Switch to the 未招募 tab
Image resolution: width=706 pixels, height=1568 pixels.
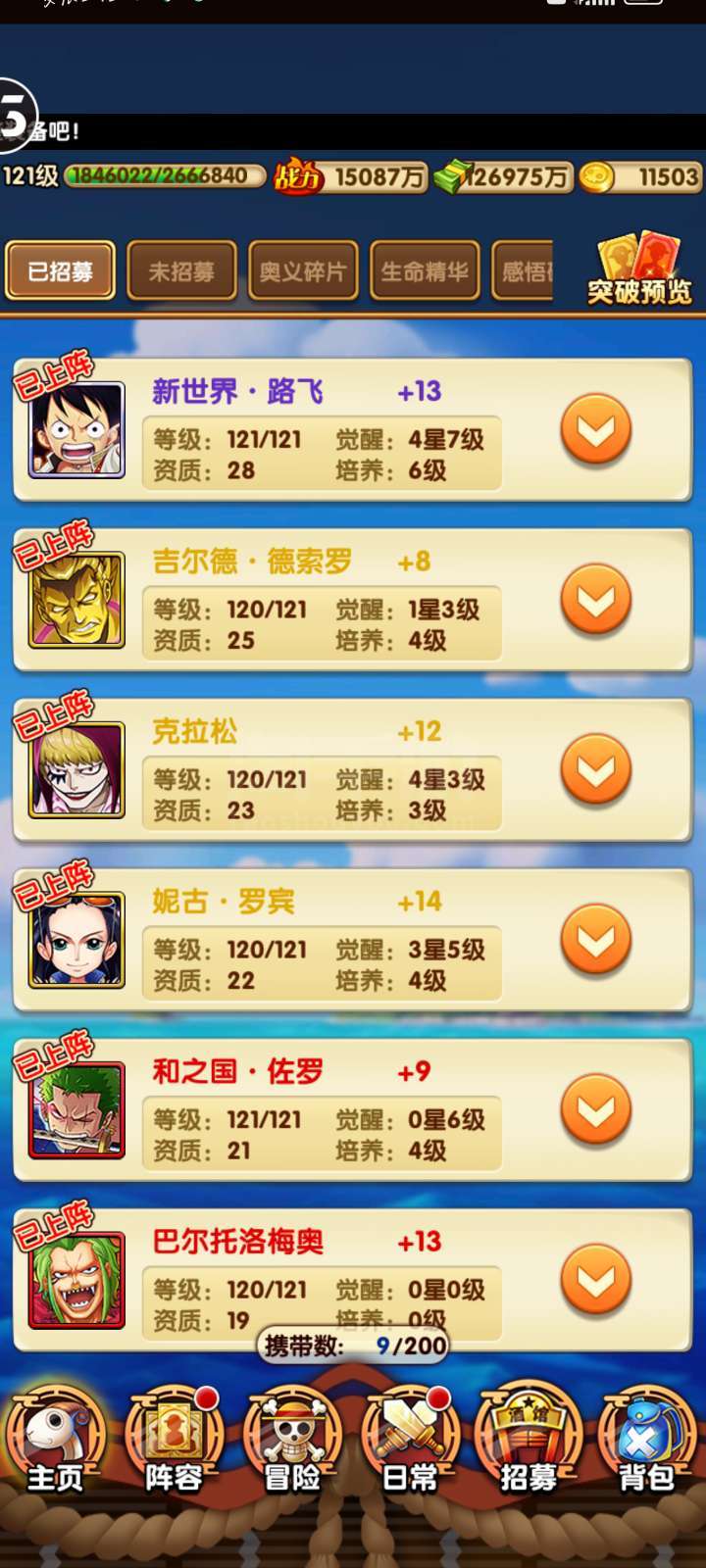181,271
